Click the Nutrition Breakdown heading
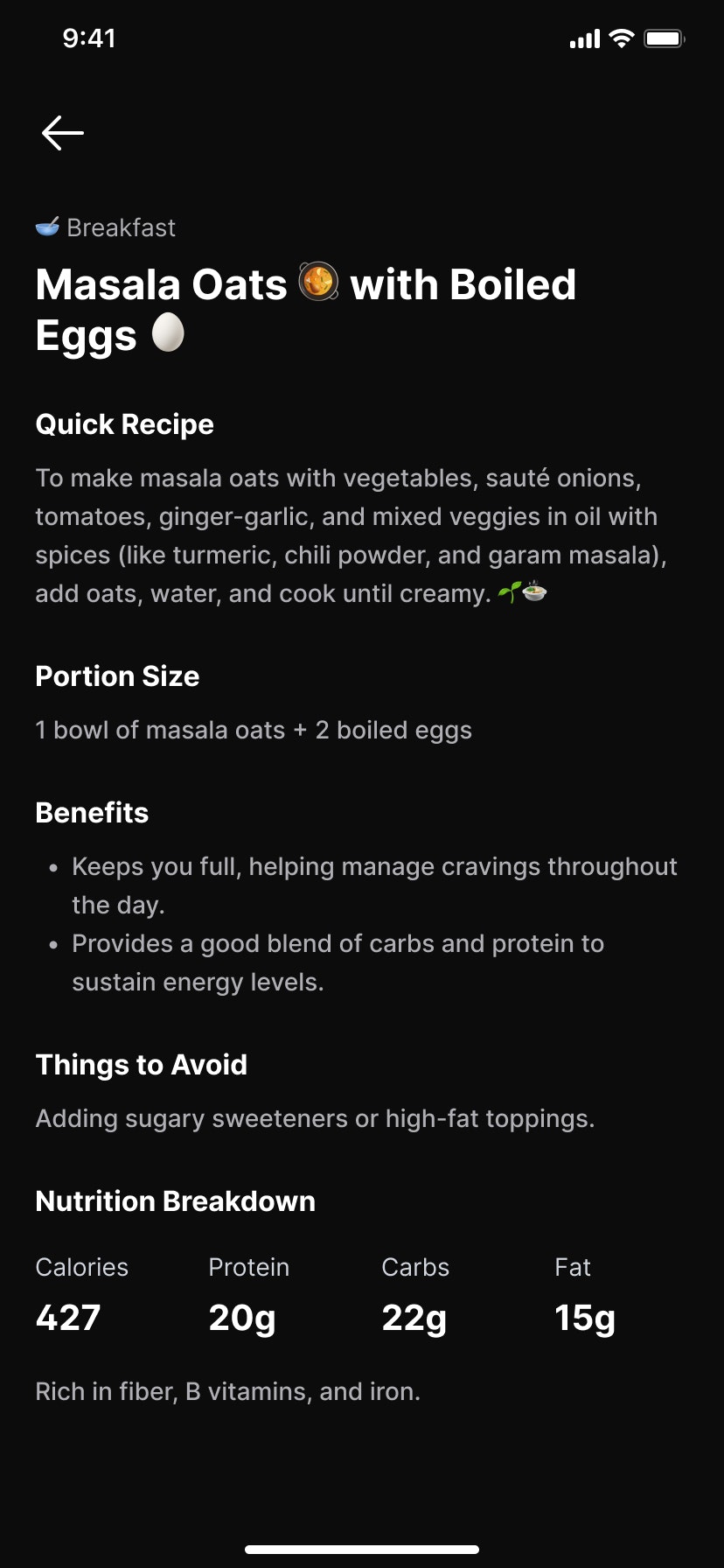This screenshot has height=1568, width=724. (x=175, y=1200)
